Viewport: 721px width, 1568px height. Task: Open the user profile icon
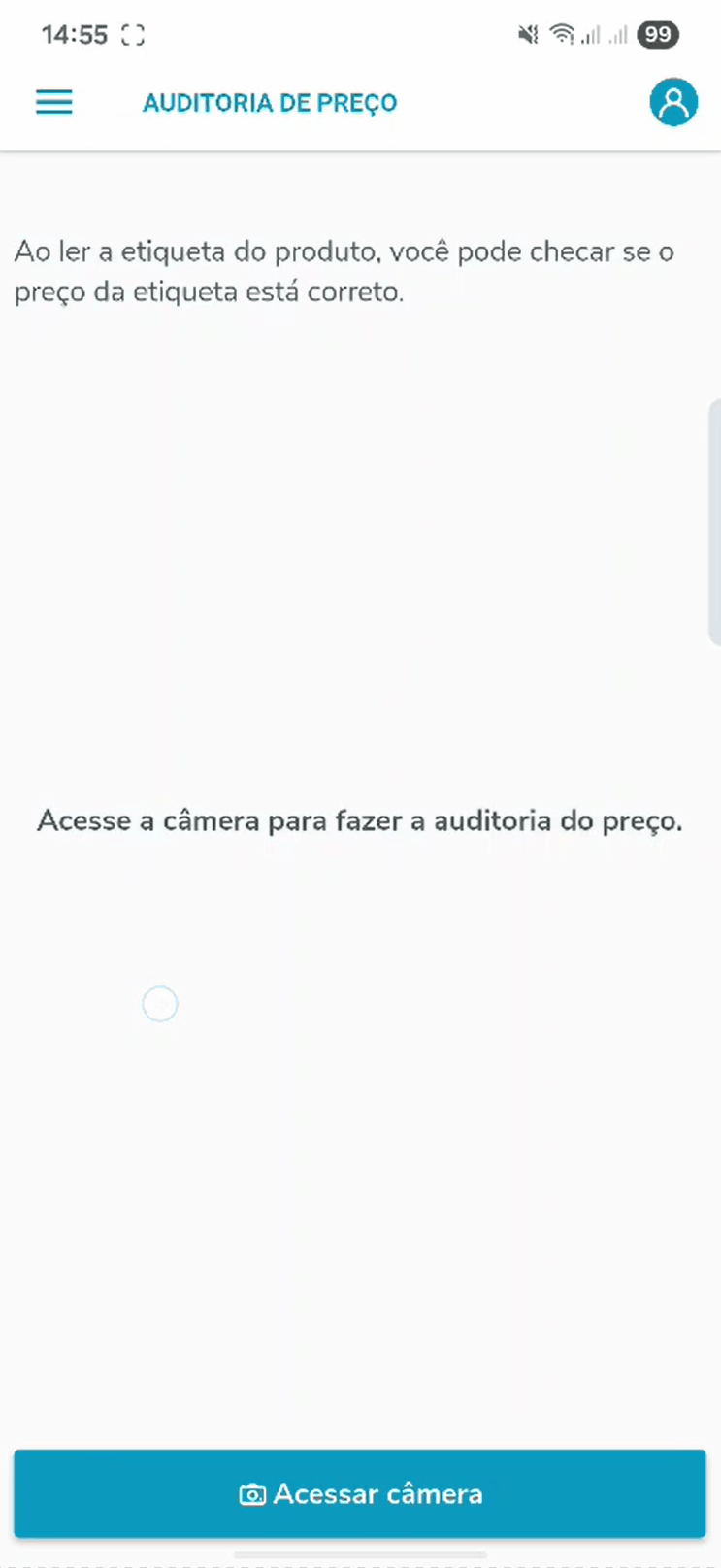(673, 102)
